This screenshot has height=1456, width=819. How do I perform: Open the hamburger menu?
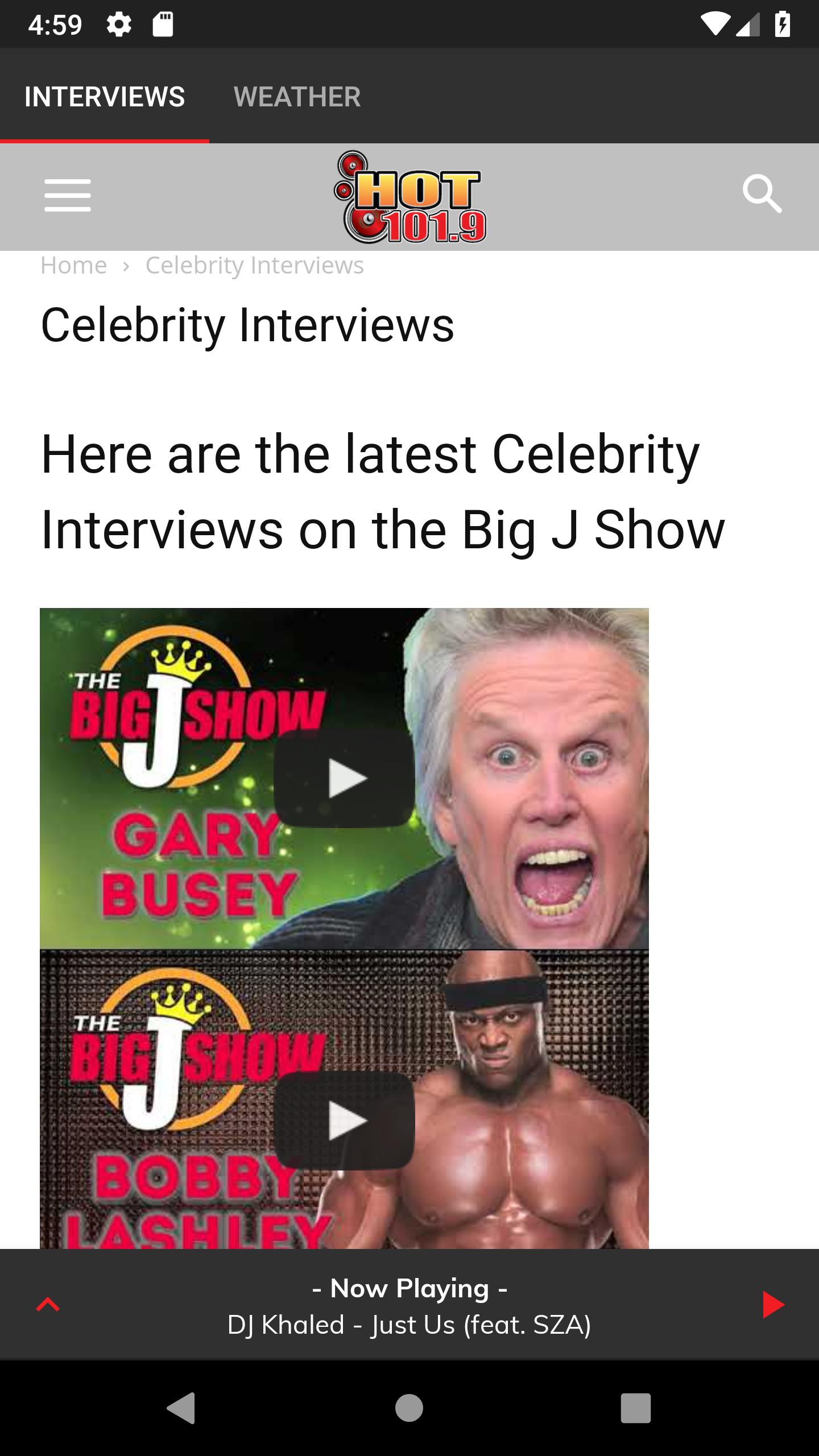point(68,195)
